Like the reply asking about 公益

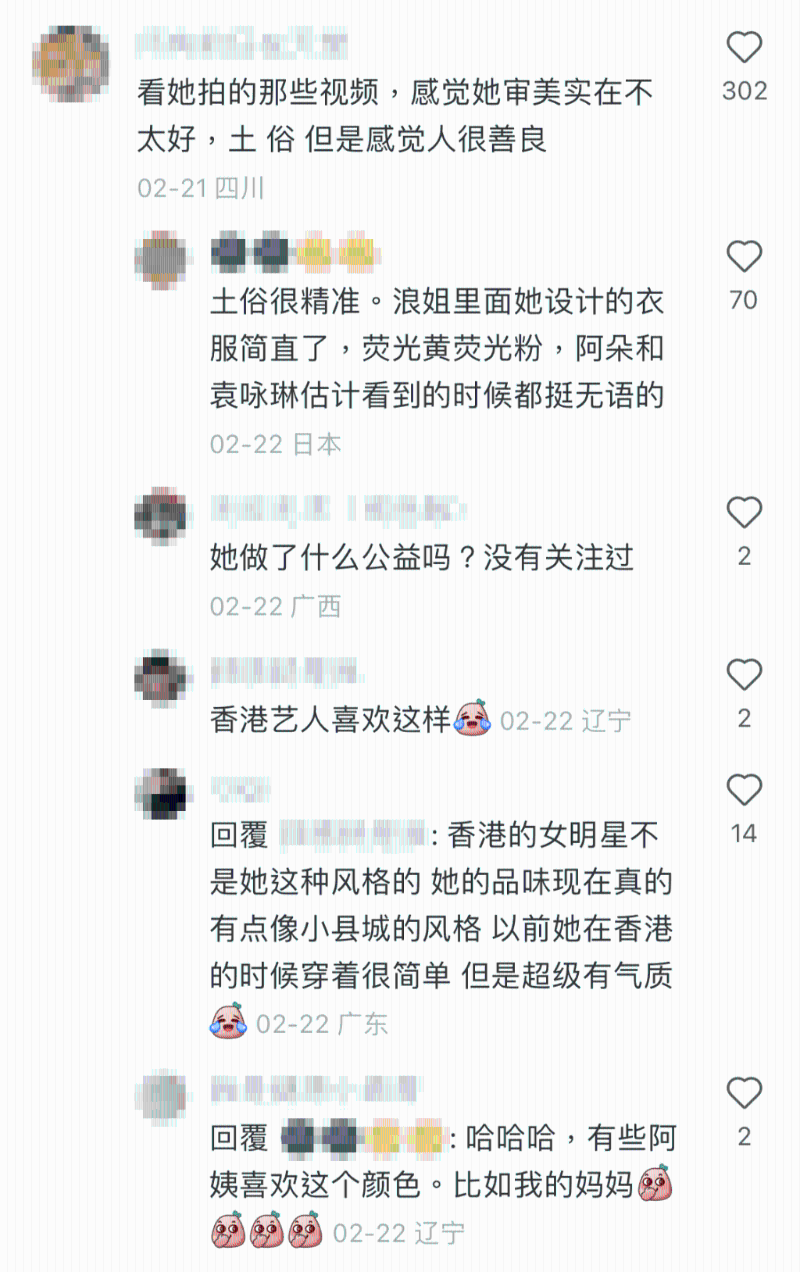coord(744,514)
